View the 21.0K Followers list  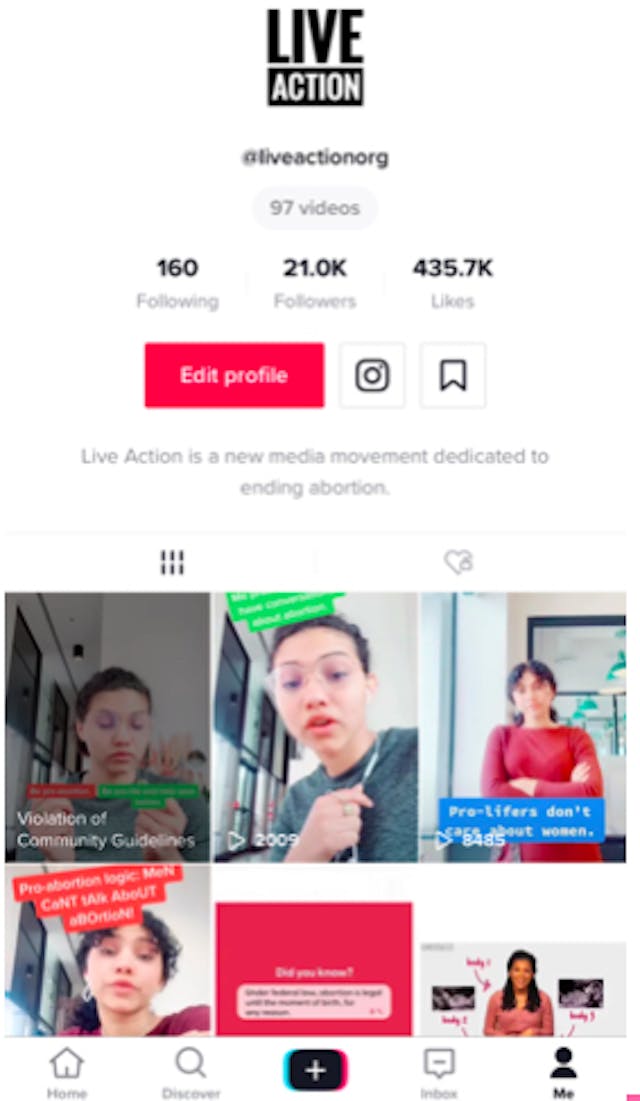click(315, 283)
